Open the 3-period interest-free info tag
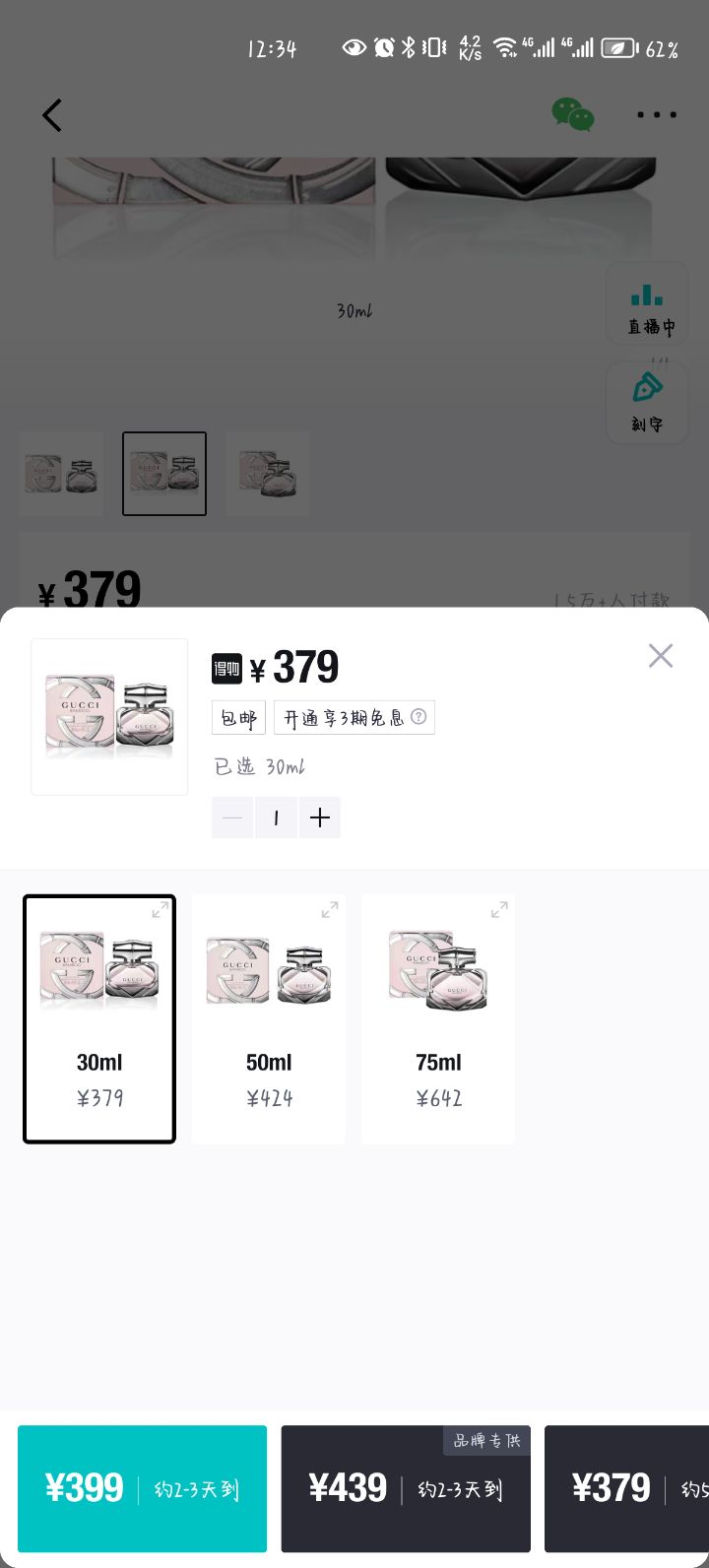 point(354,718)
